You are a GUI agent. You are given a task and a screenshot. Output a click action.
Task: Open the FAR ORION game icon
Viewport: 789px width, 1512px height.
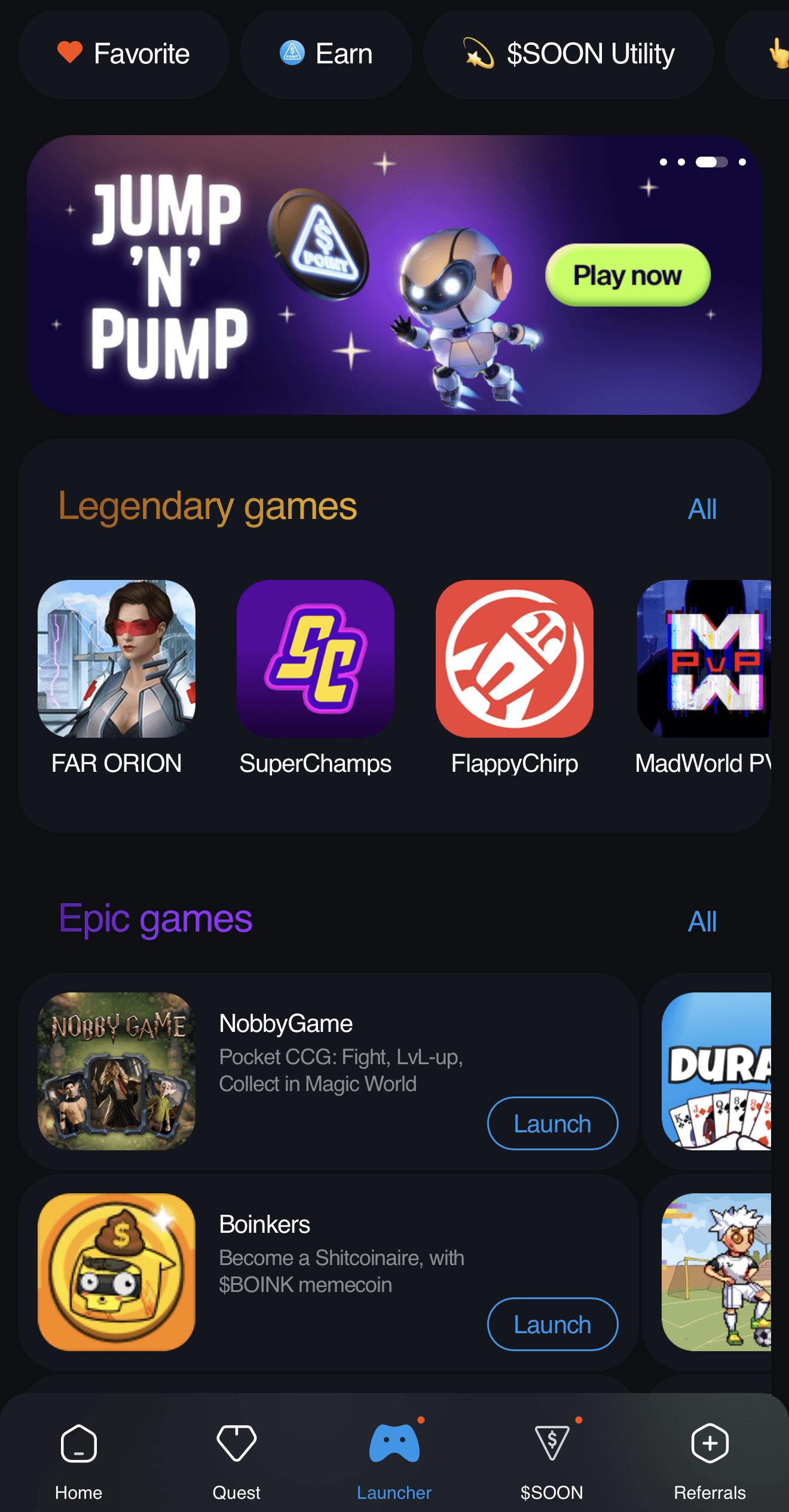[x=116, y=659]
